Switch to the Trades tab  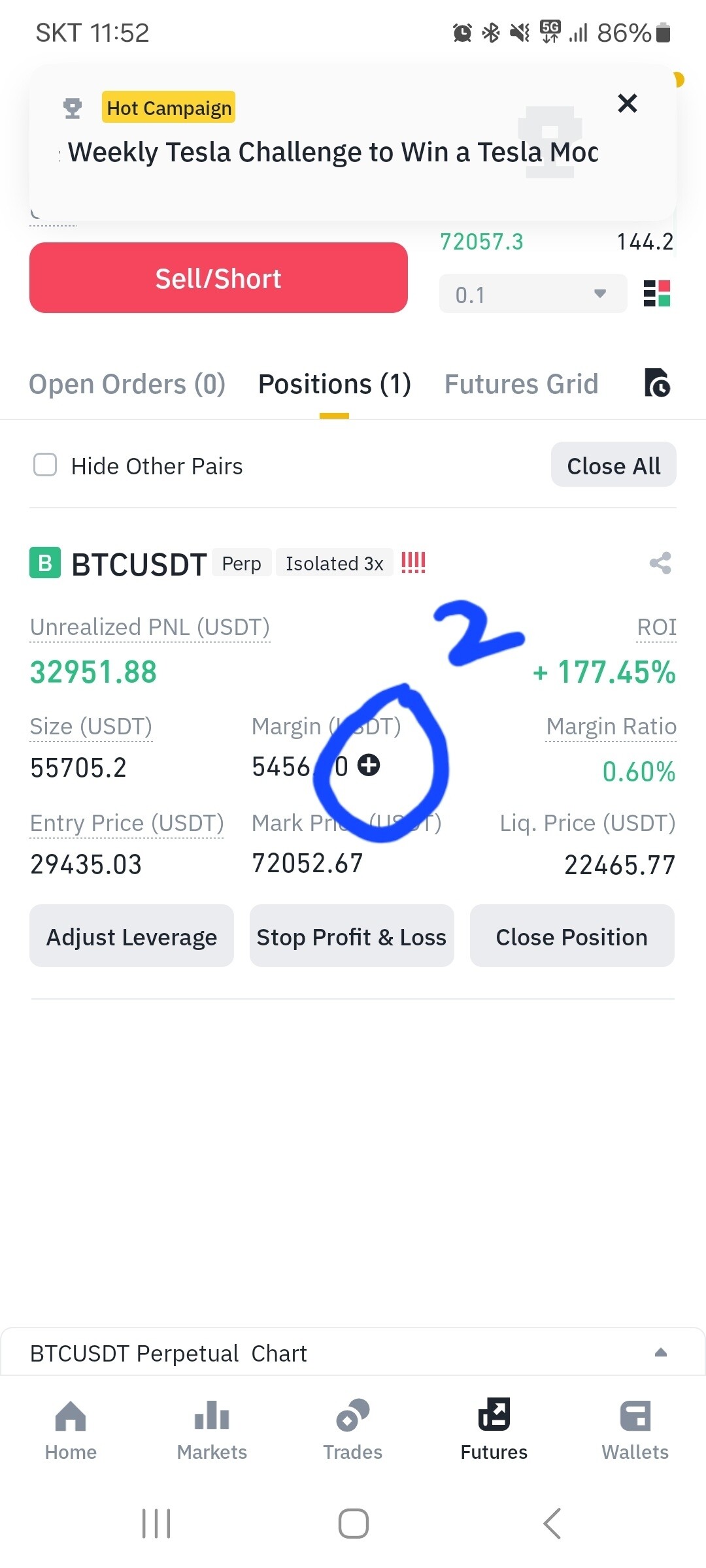[x=353, y=1431]
